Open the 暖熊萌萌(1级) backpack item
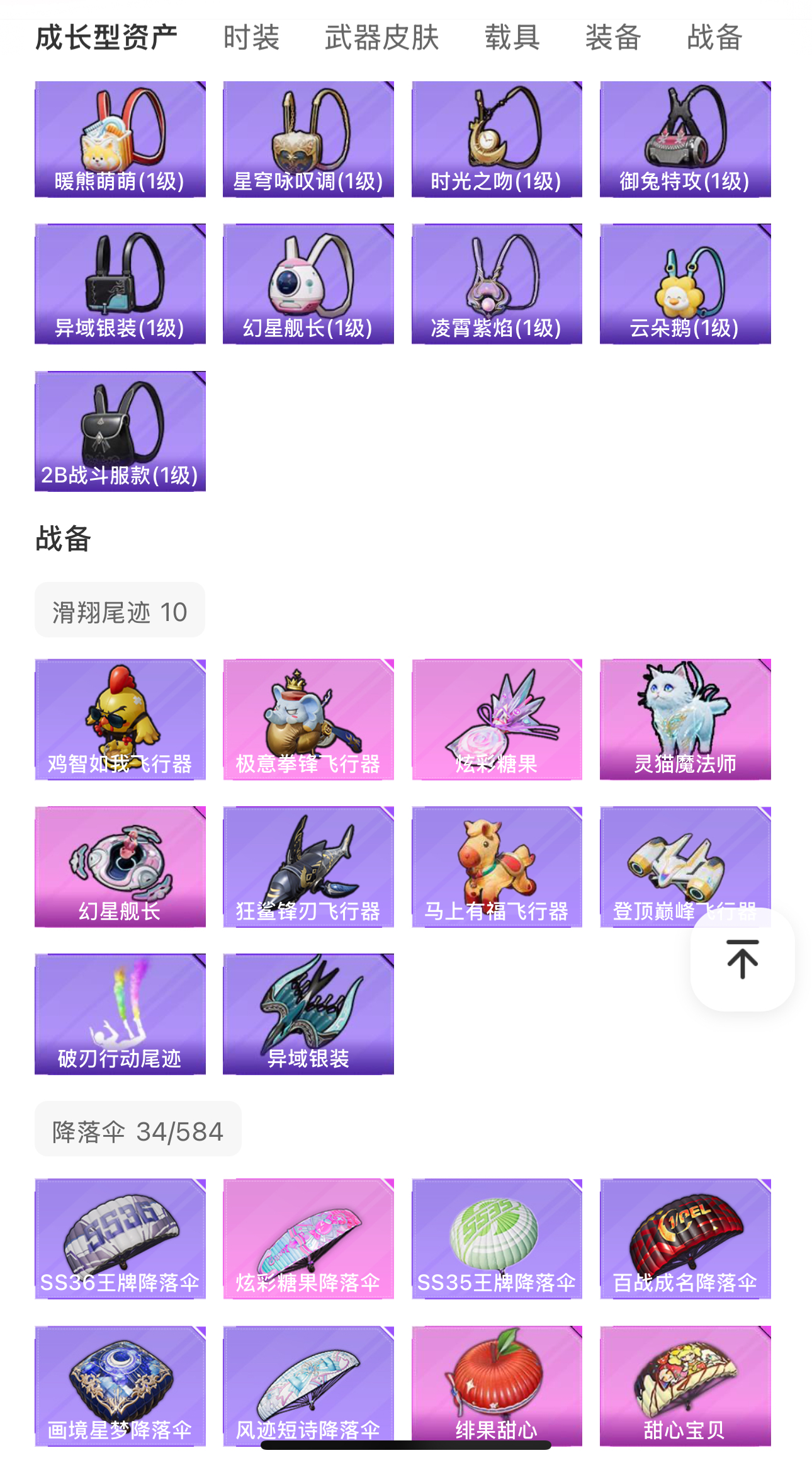The height and width of the screenshot is (1465, 812). click(120, 139)
